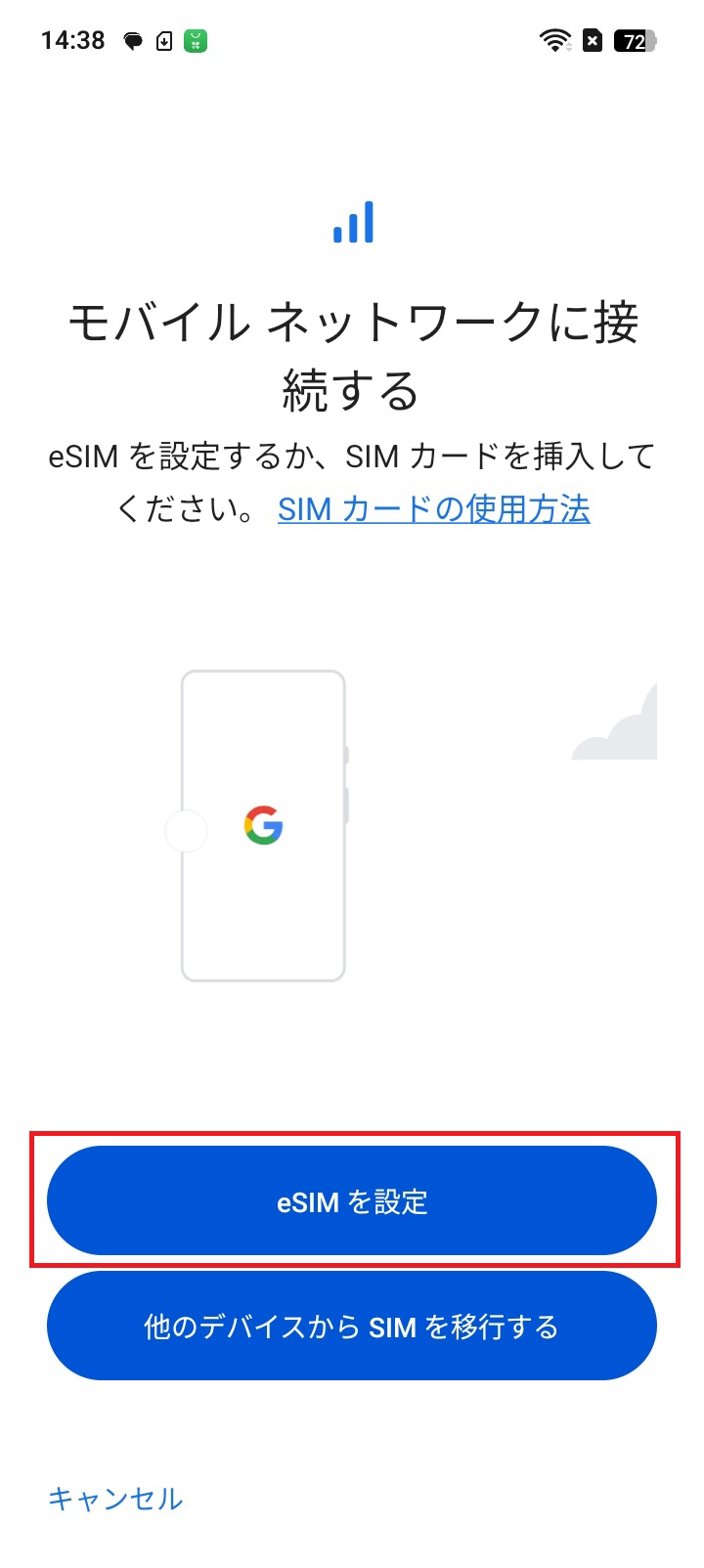The height and width of the screenshot is (1568, 704).
Task: Tap the 他のデバイスから SIM を移行する button
Action: pyautogui.click(x=352, y=1327)
